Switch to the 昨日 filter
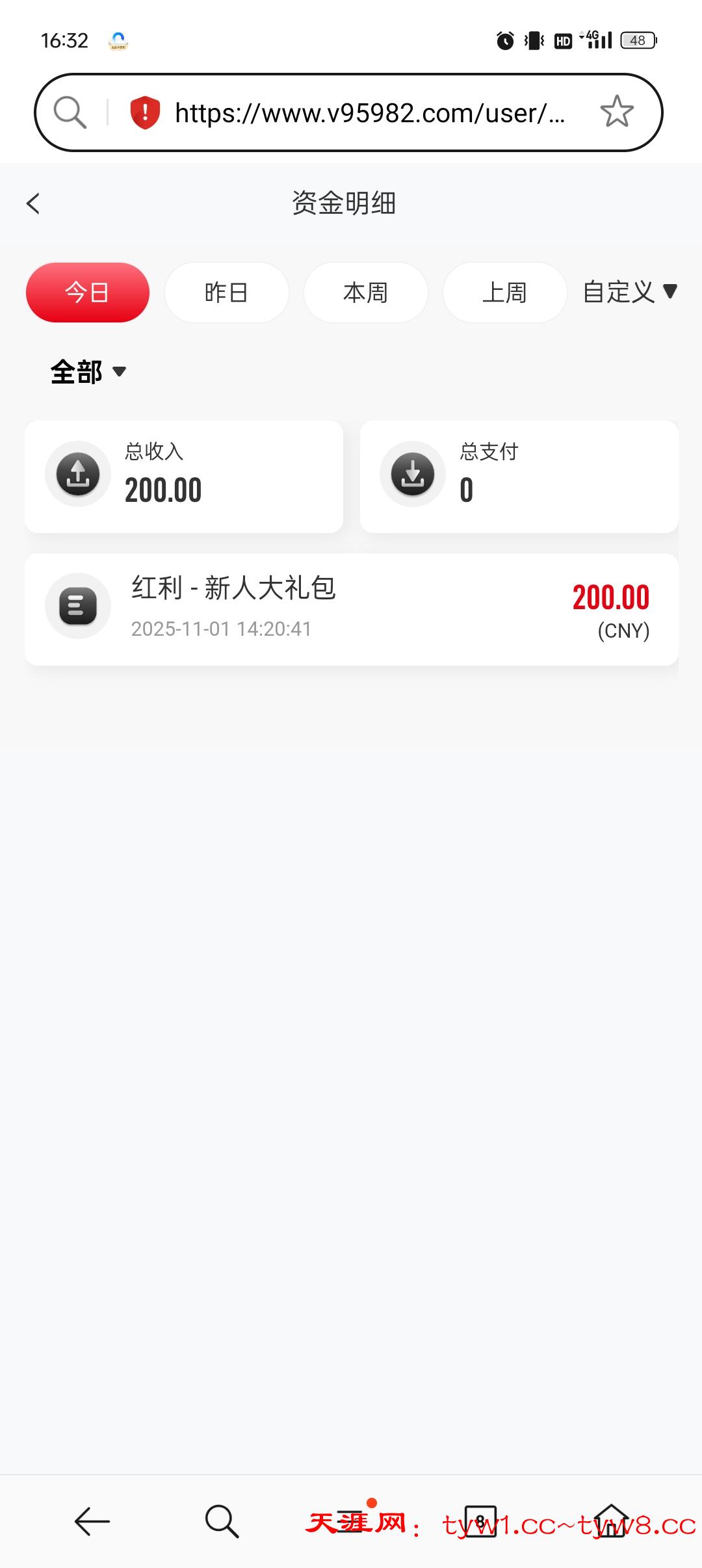 [x=226, y=293]
